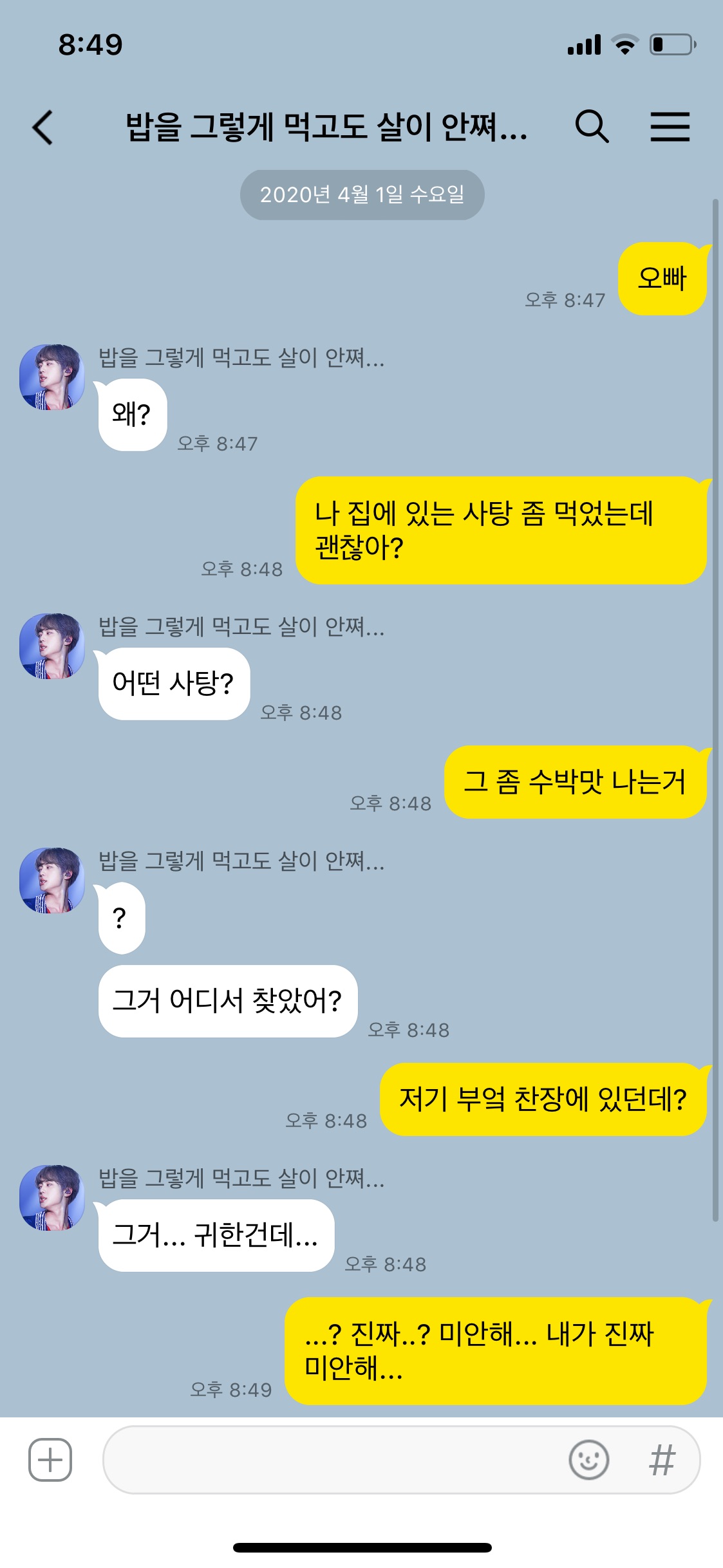Open the chat room hamburger menu
Screen dimensions: 723x1568
click(670, 126)
